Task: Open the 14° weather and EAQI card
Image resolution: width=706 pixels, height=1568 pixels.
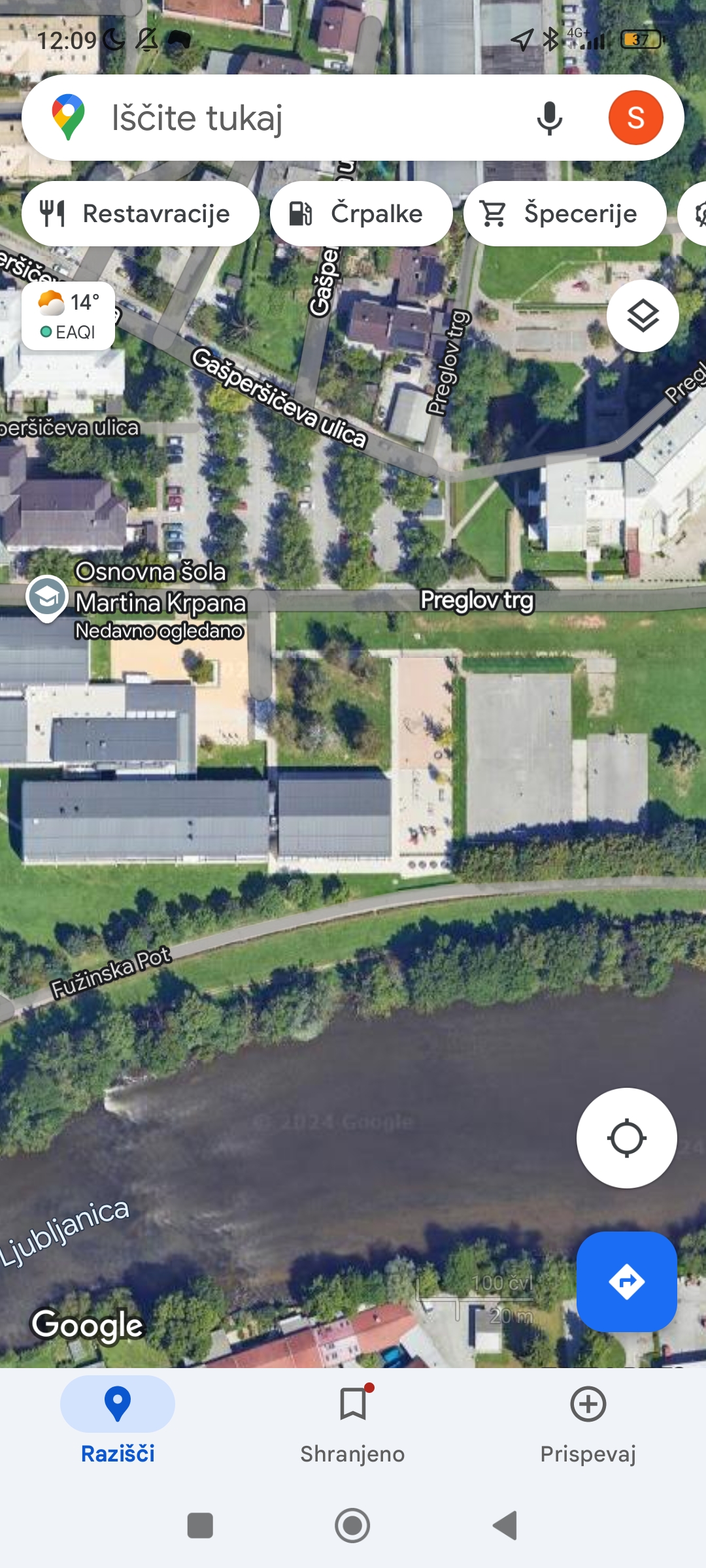Action: [x=69, y=317]
